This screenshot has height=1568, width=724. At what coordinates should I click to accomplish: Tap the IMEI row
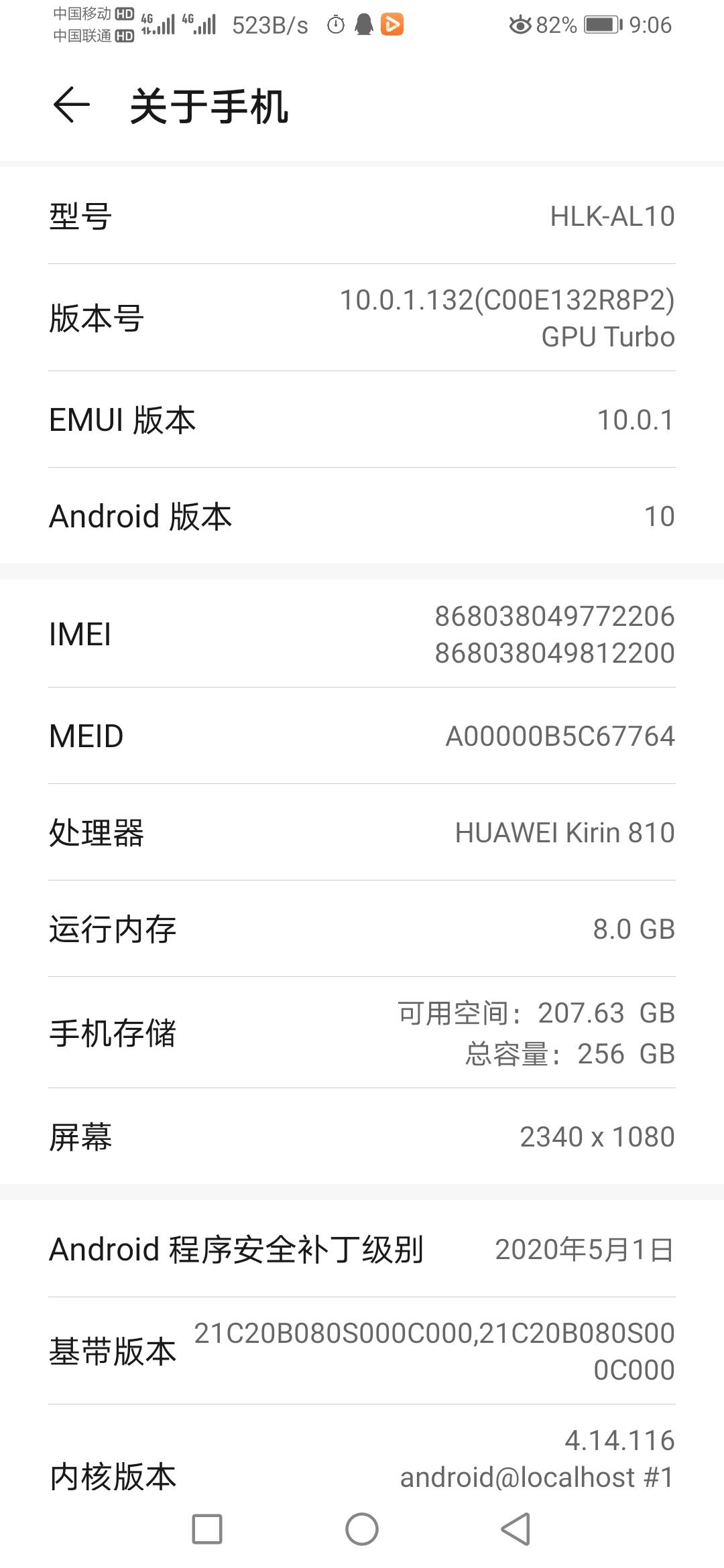click(362, 634)
